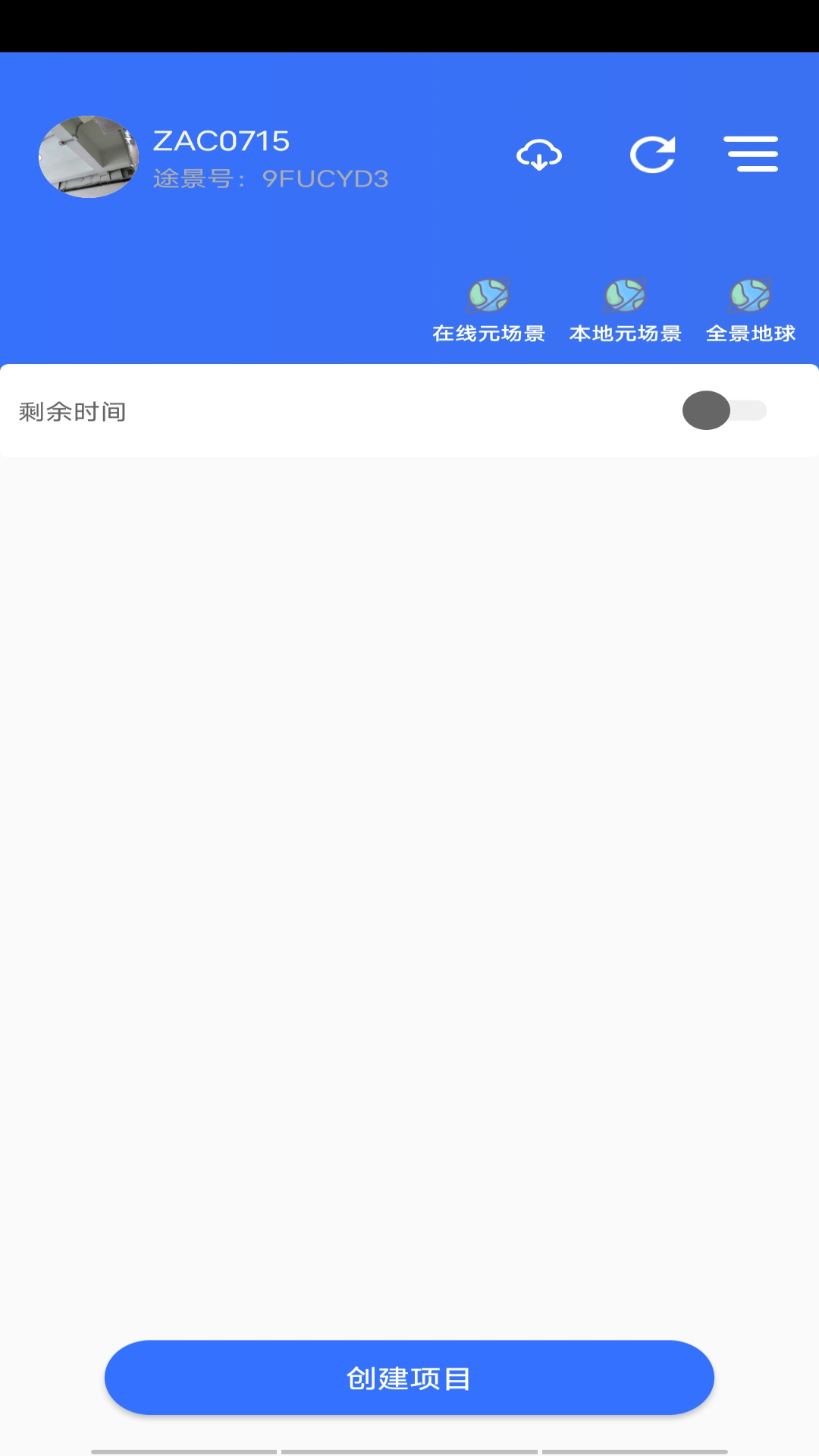This screenshot has width=819, height=1456.
Task: Click the refresh icon in the header
Action: [654, 153]
